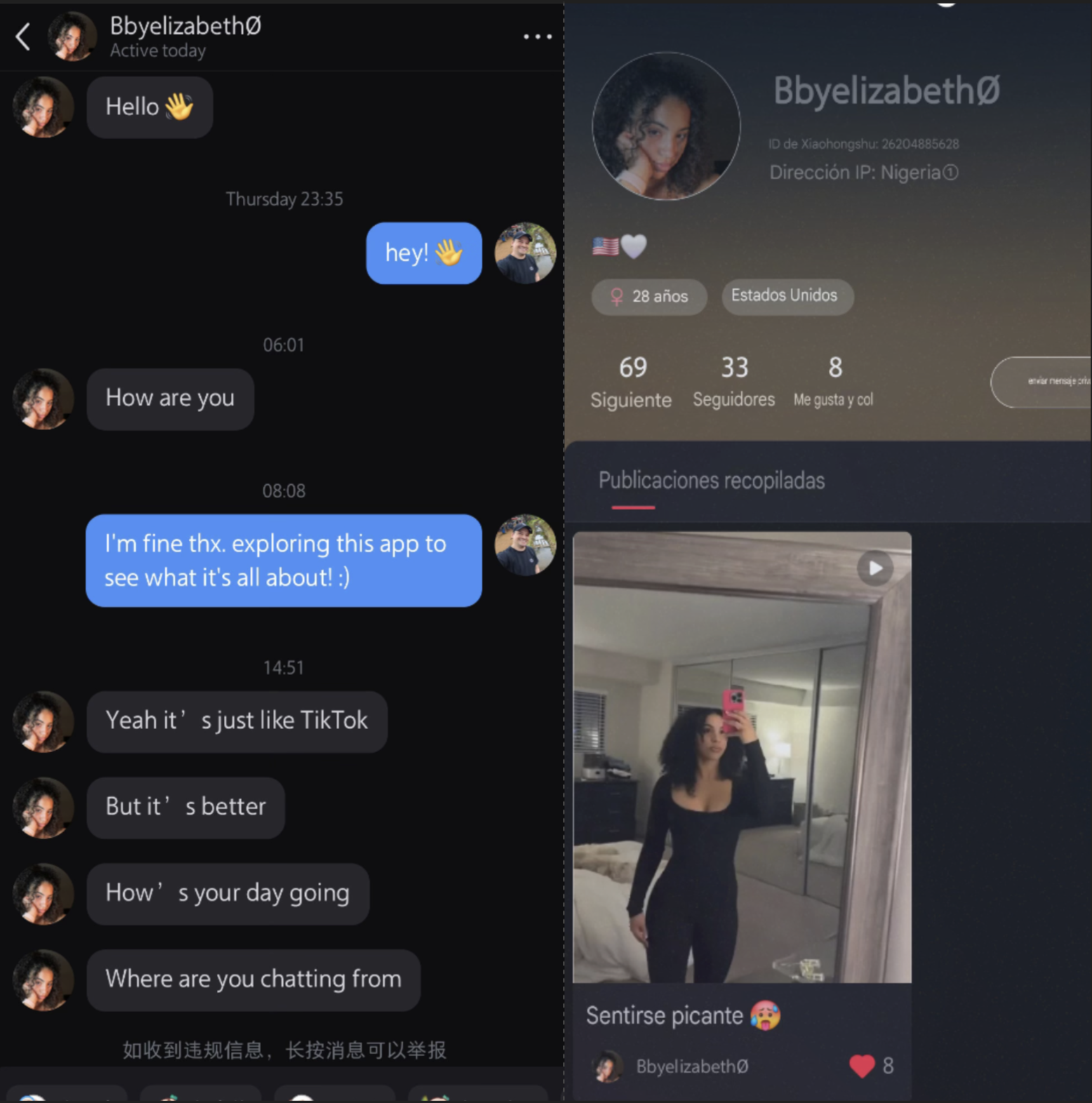Go back from the Bbyelizabeth chat
Image resolution: width=1092 pixels, height=1103 pixels.
23,37
